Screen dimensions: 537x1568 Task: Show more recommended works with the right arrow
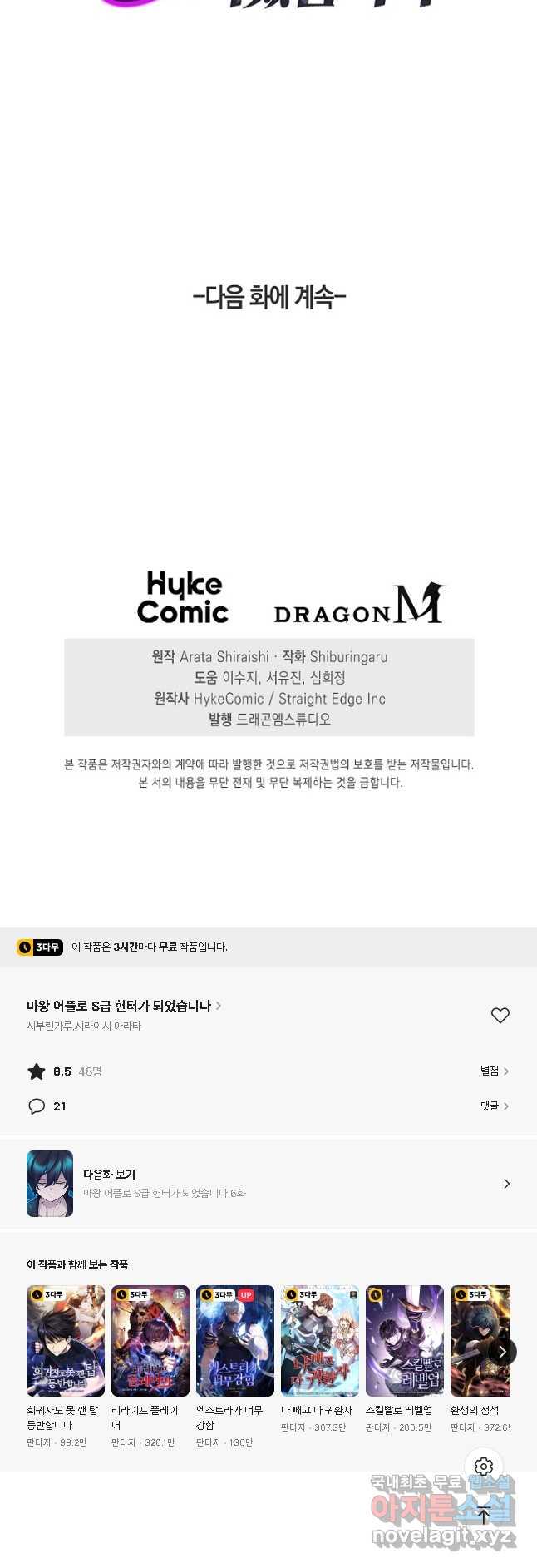coord(502,1351)
